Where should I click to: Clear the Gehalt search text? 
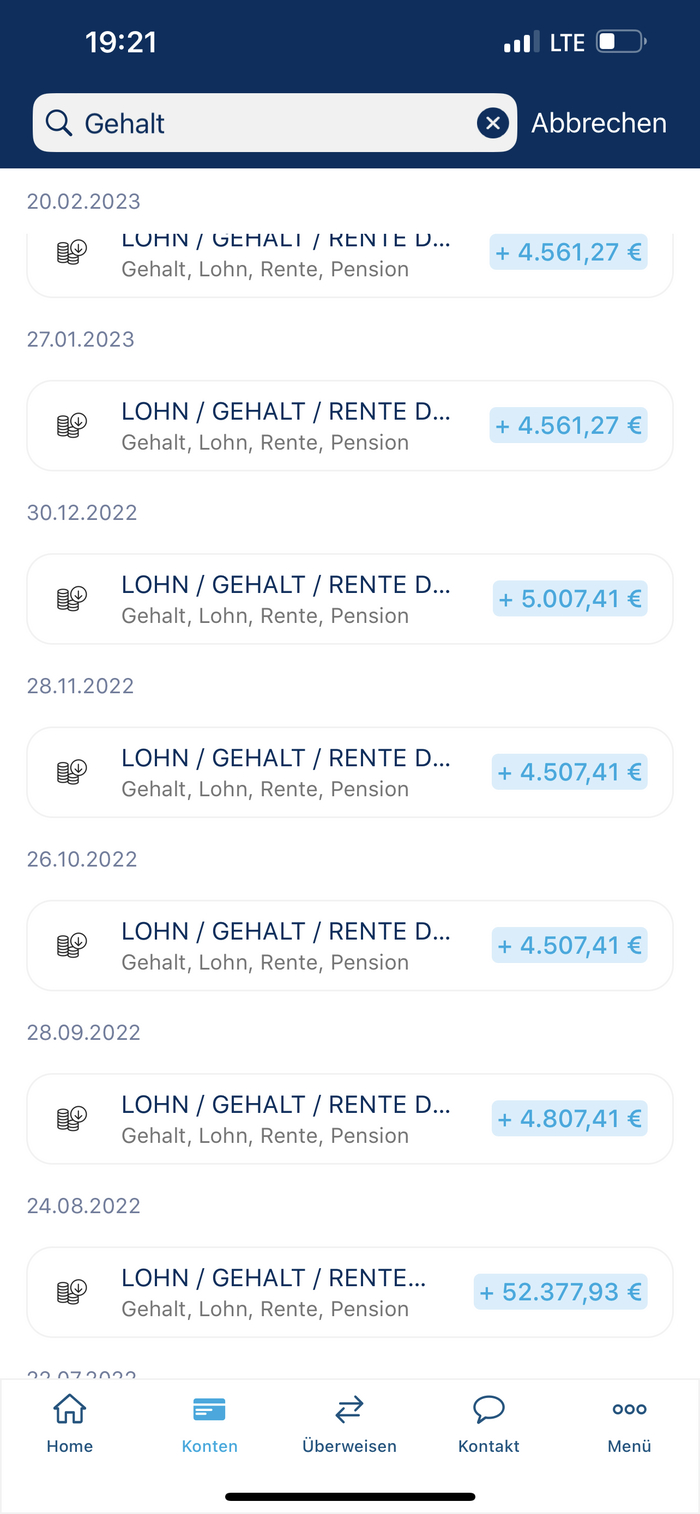point(492,123)
